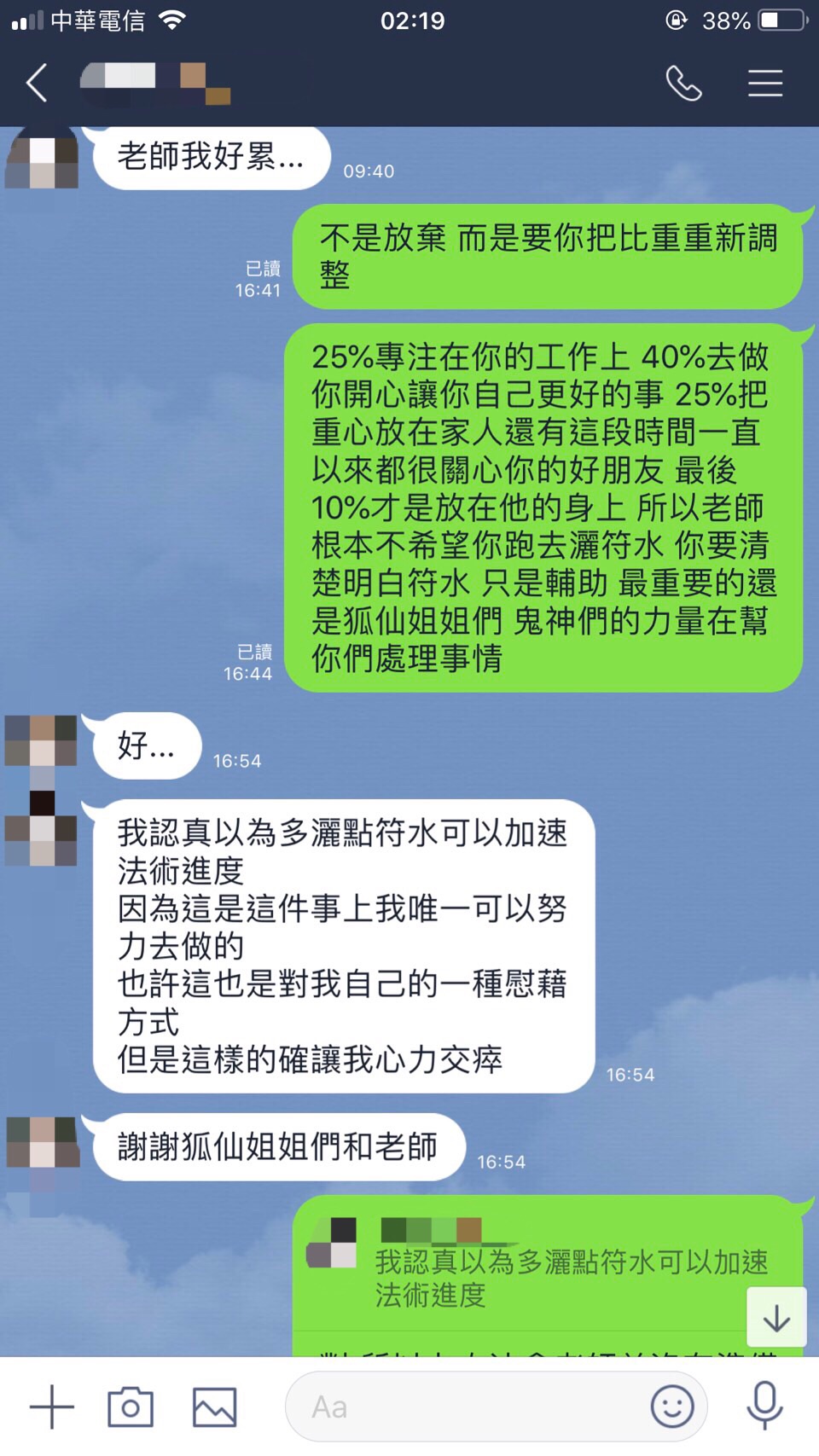The height and width of the screenshot is (1456, 819).
Task: Open the emoji sticker picker
Action: [x=672, y=1406]
